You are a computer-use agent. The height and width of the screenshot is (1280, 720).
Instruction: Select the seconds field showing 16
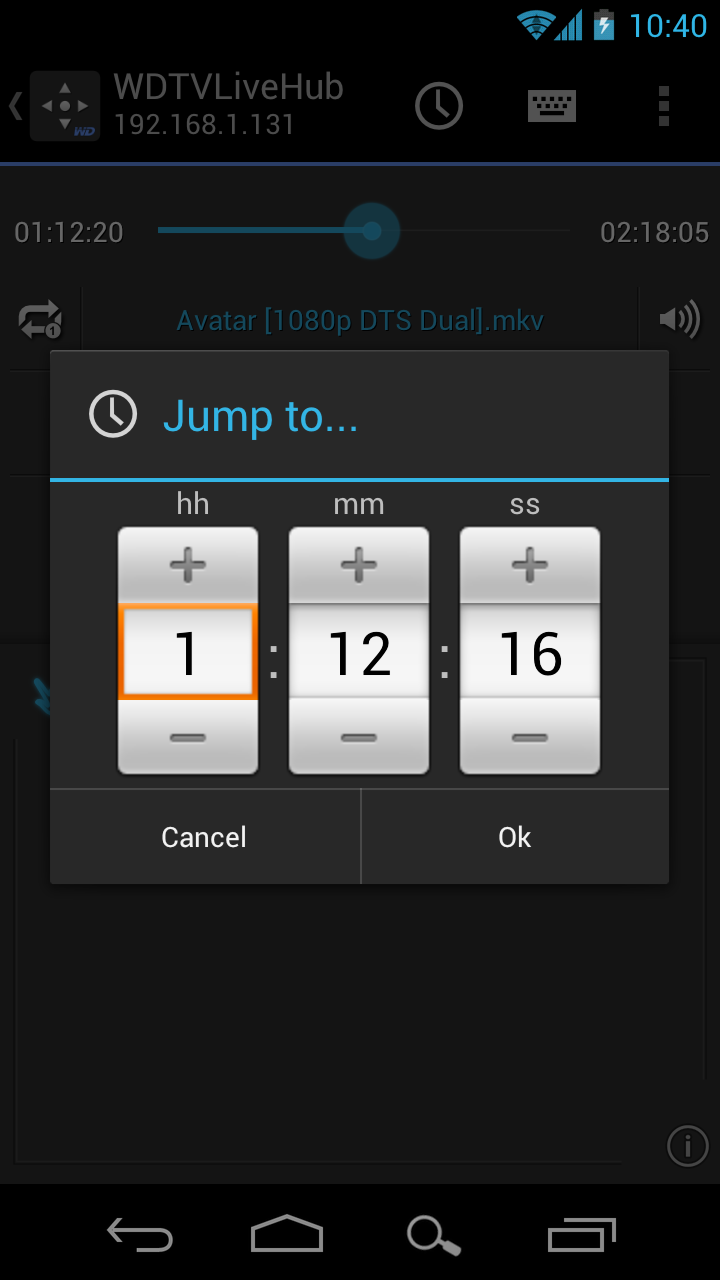tap(530, 652)
